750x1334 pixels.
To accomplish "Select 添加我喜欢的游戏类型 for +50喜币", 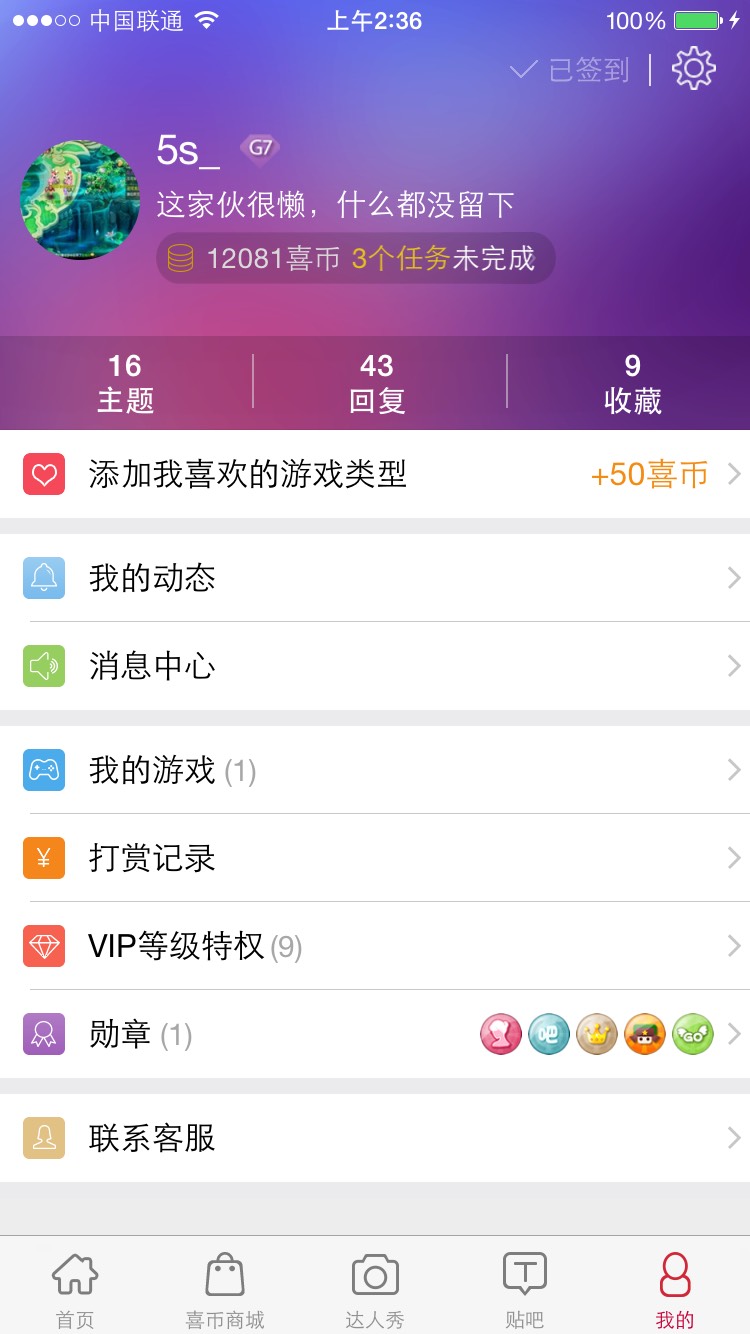I will pyautogui.click(x=375, y=474).
